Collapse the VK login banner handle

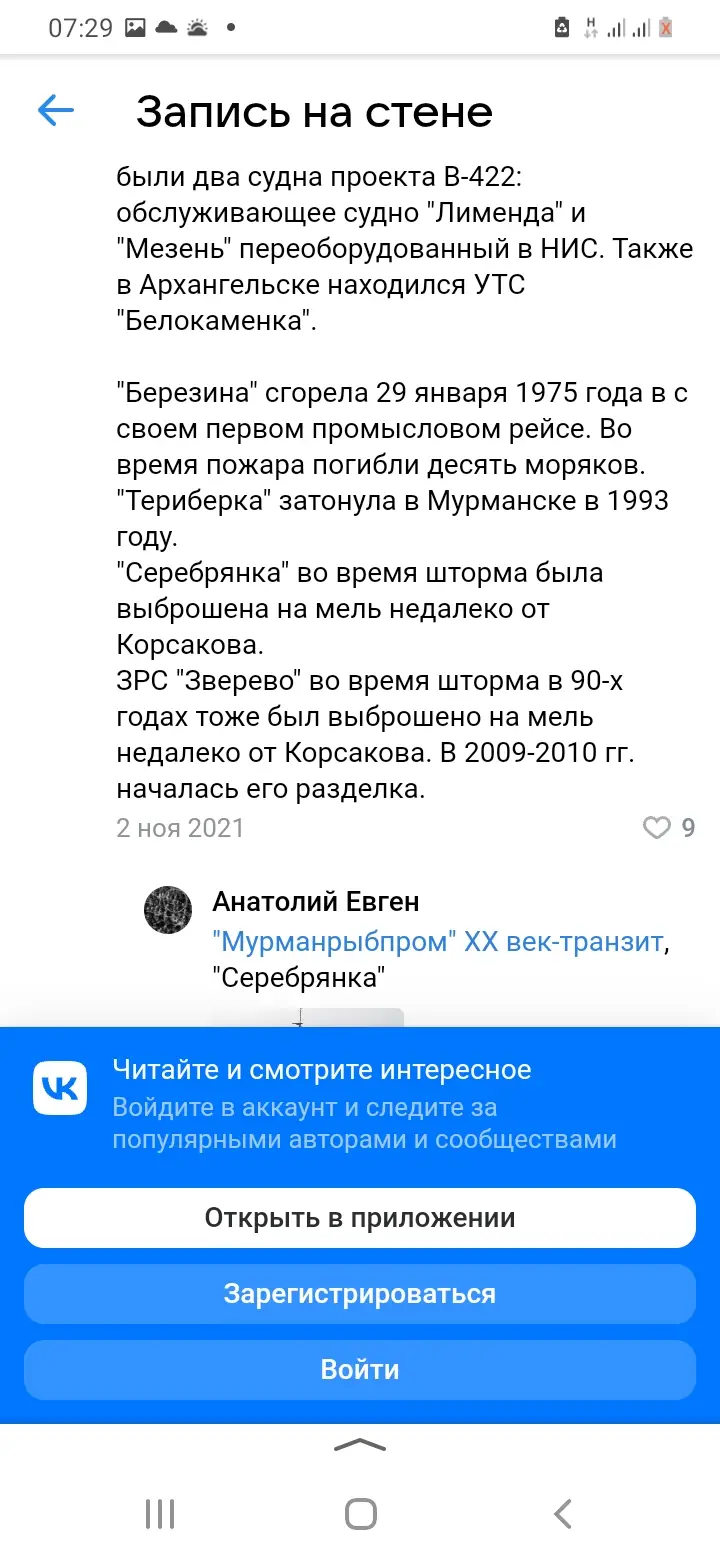[x=360, y=1444]
